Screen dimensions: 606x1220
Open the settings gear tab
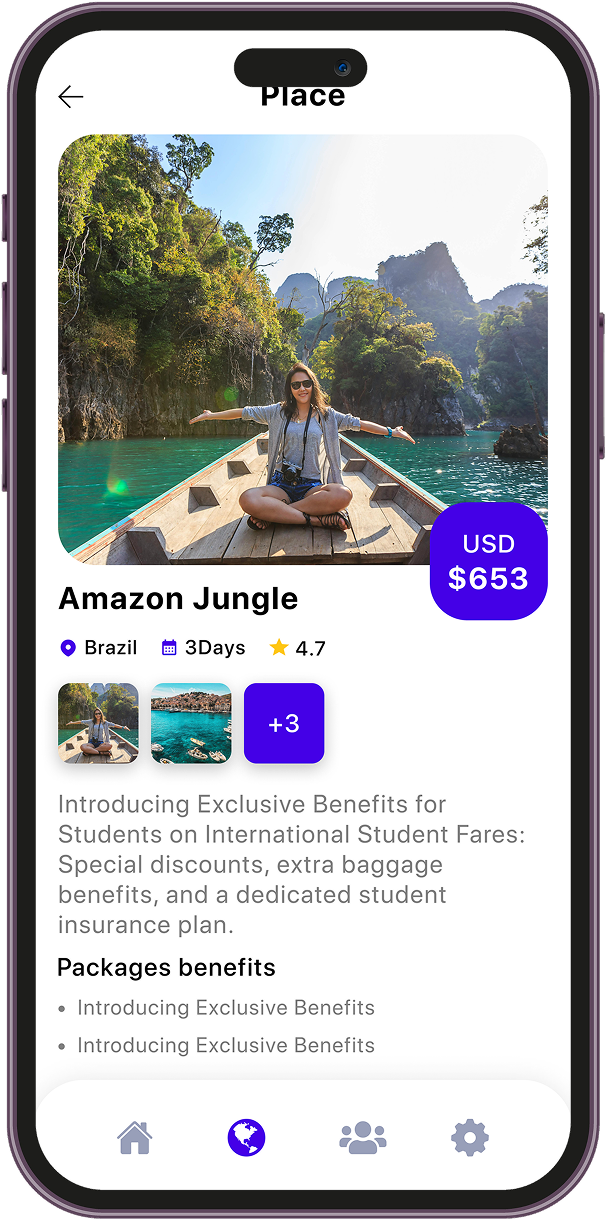tap(470, 1137)
